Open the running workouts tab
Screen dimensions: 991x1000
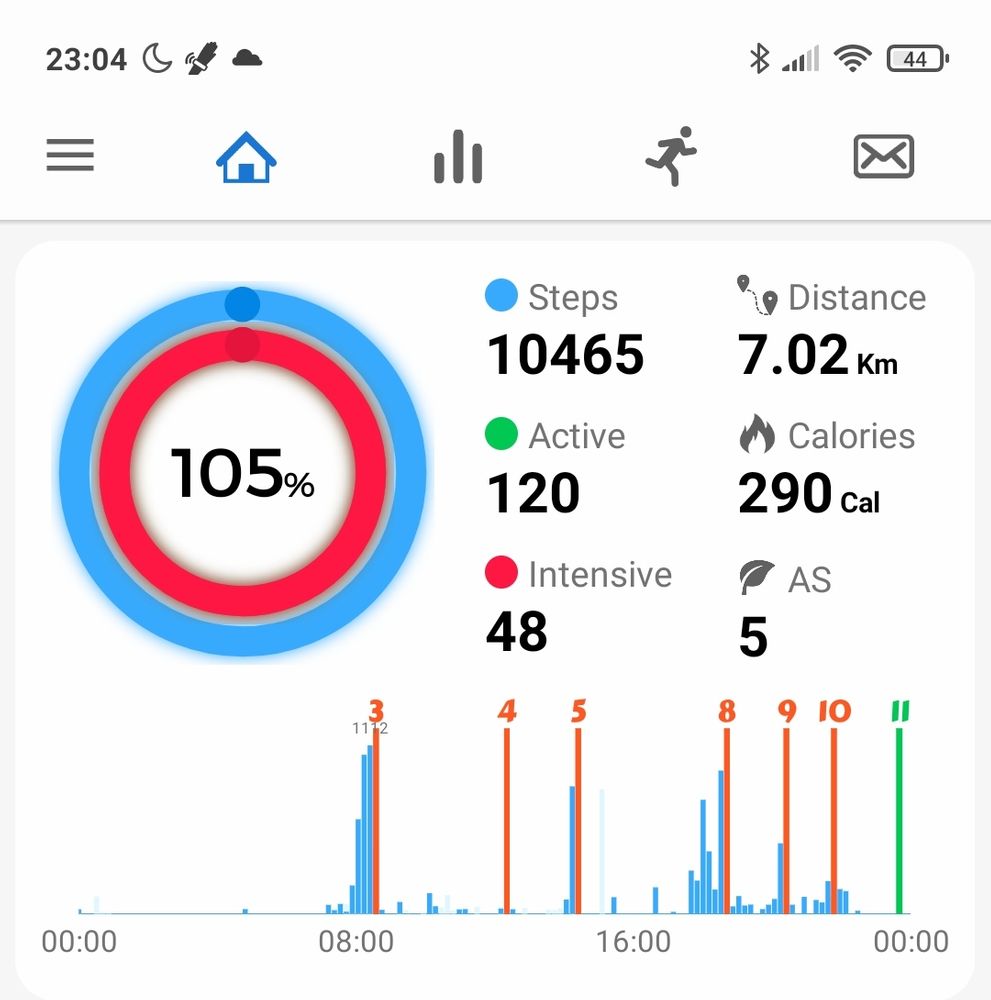click(x=671, y=156)
